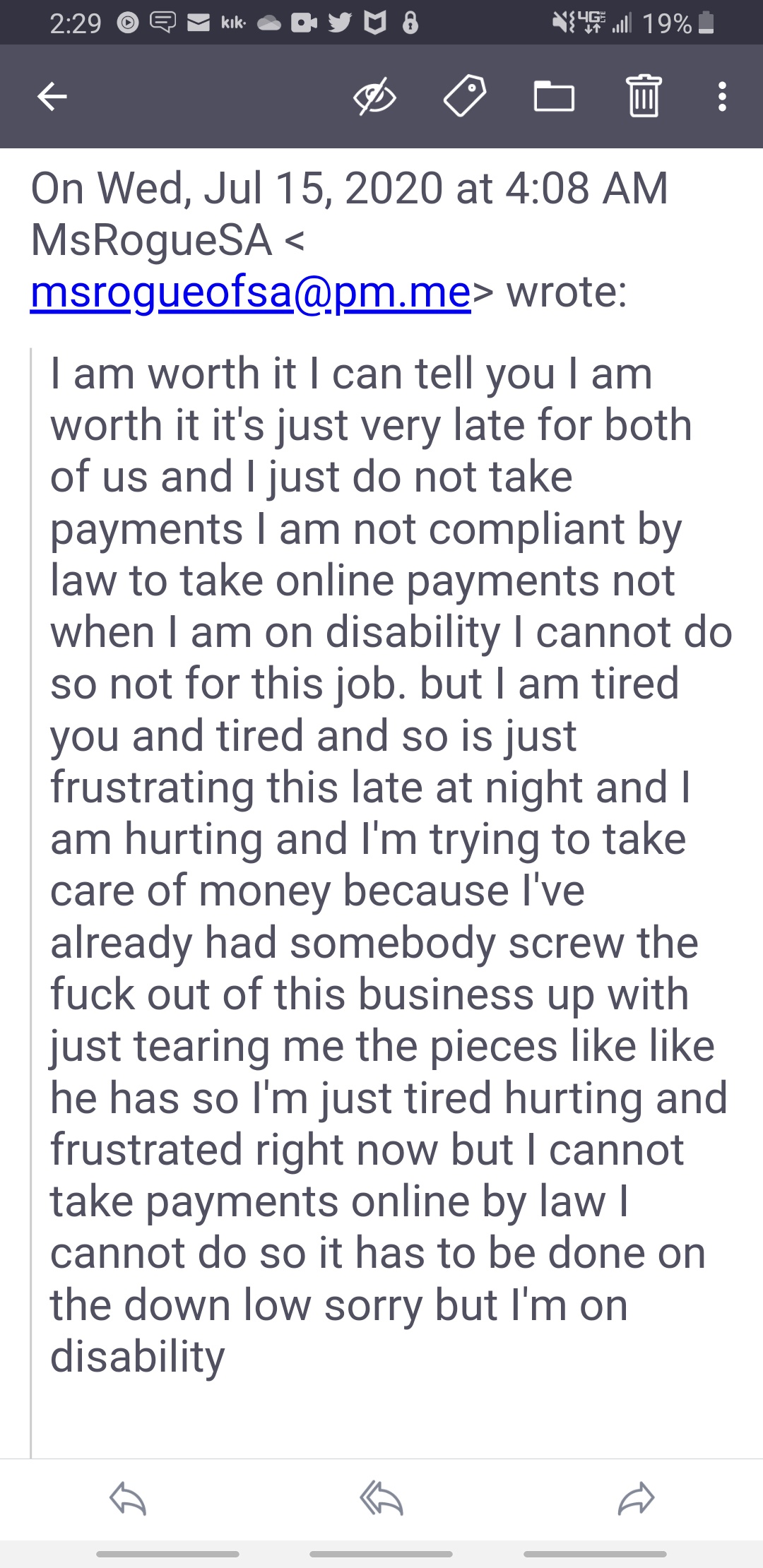Delete this email with trash icon

click(644, 96)
